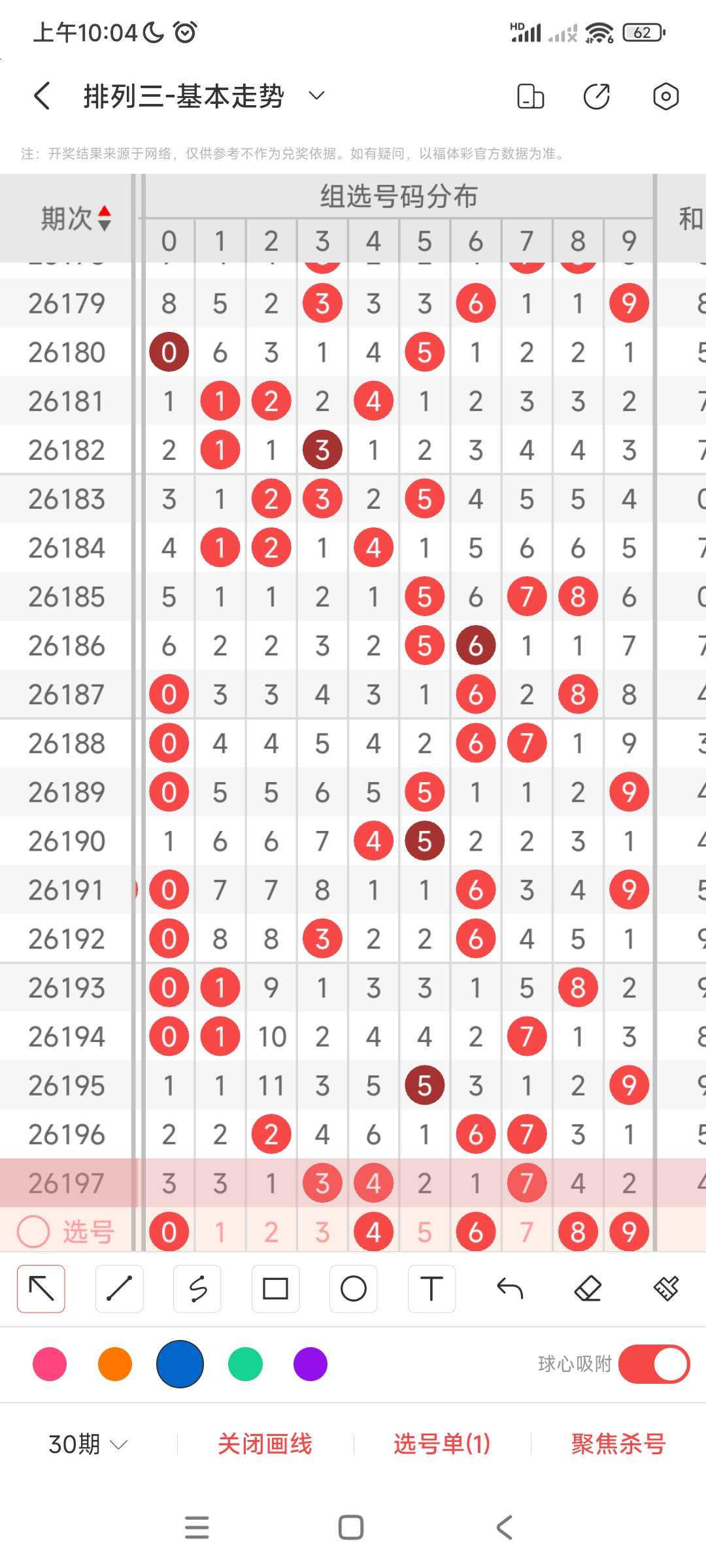This screenshot has width=706, height=1568.
Task: Toggle the 期次 sort order arrows
Action: tap(105, 218)
